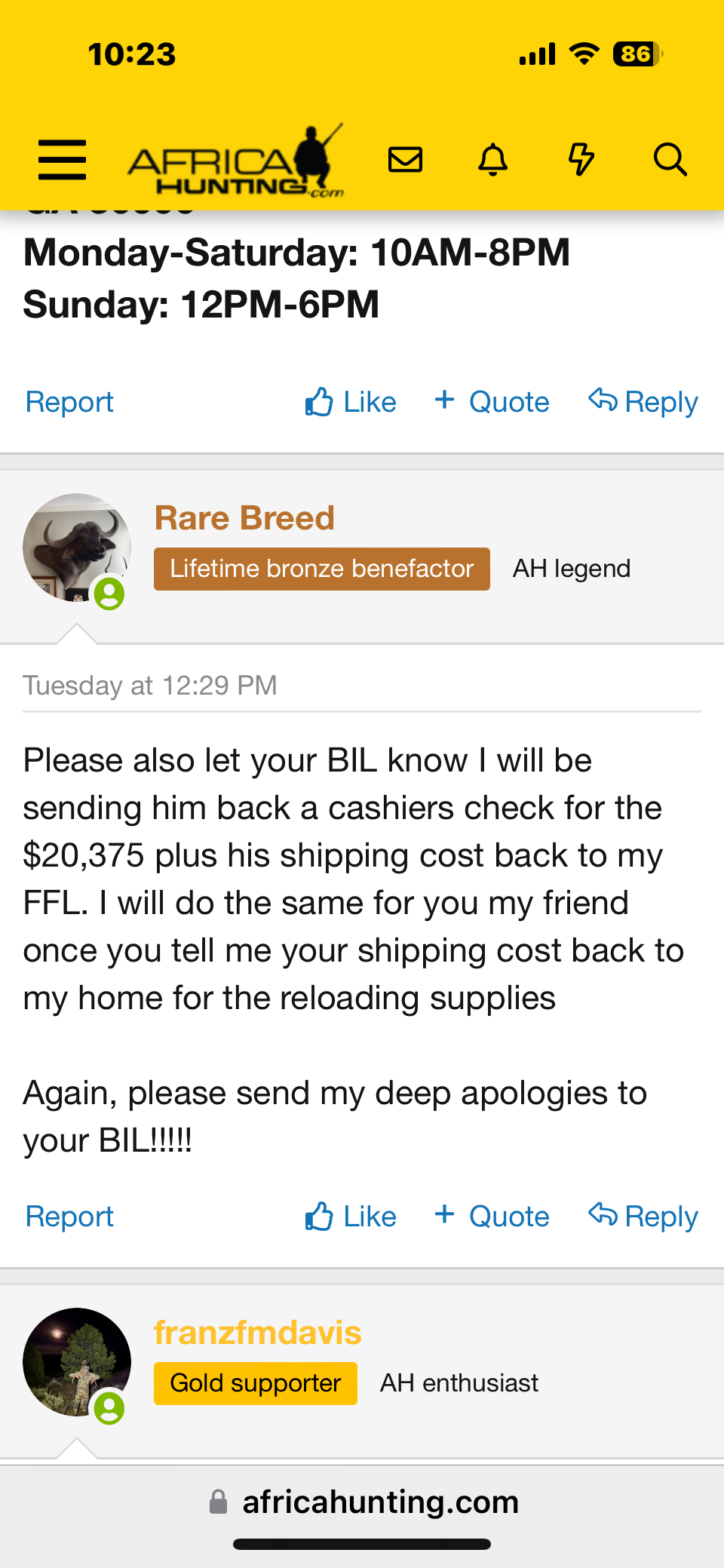The image size is (724, 1568).
Task: Like the post with store hours
Action: point(351,402)
